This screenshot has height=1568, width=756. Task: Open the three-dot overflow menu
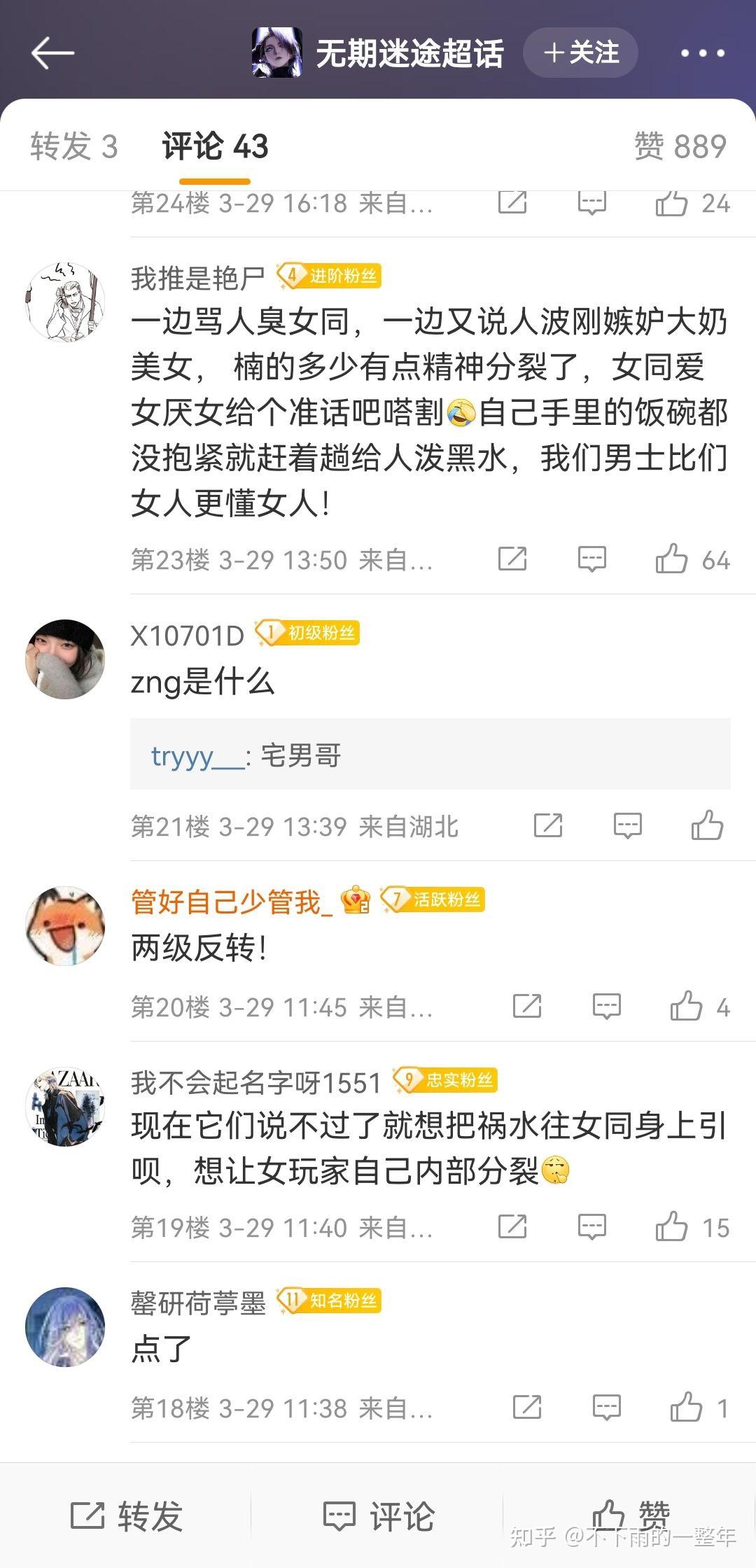coord(702,53)
